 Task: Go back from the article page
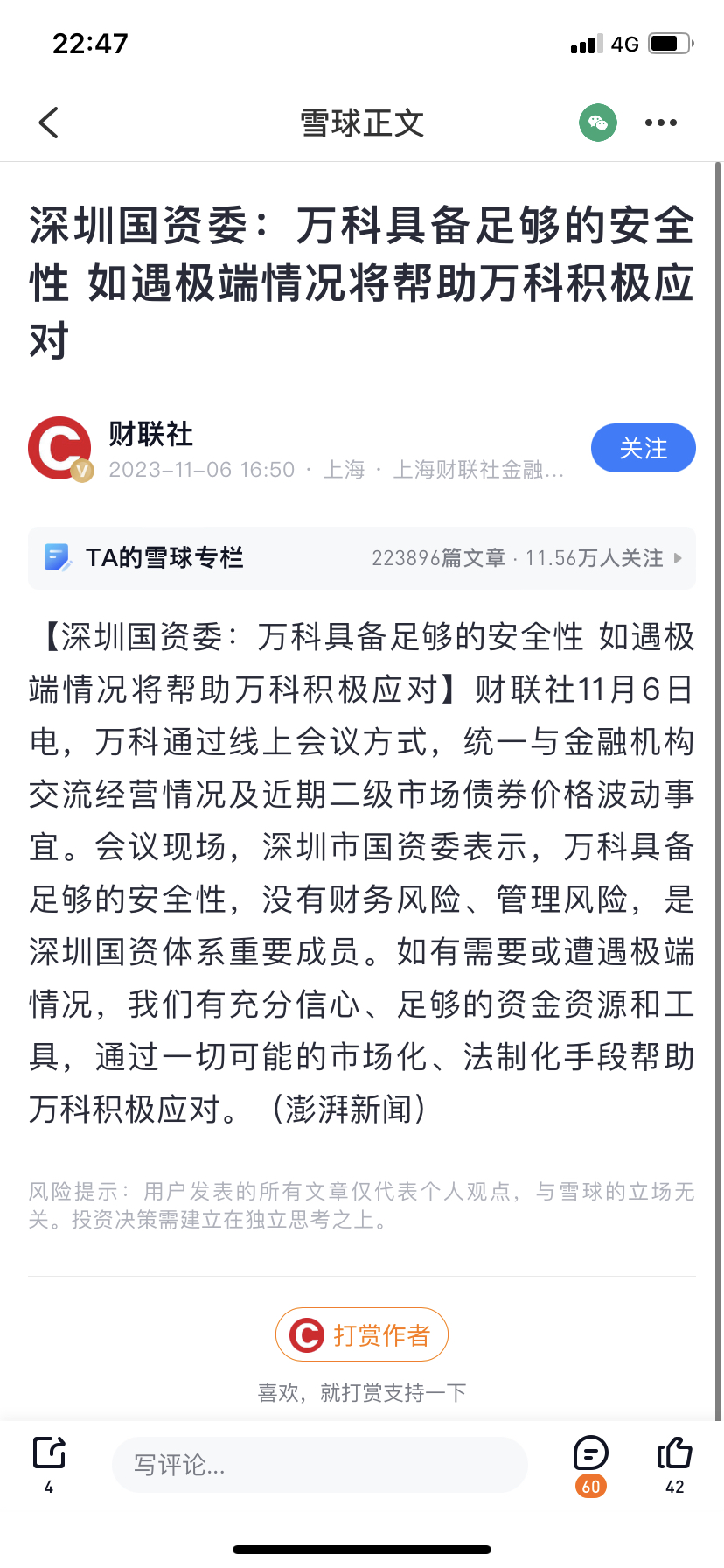49,122
